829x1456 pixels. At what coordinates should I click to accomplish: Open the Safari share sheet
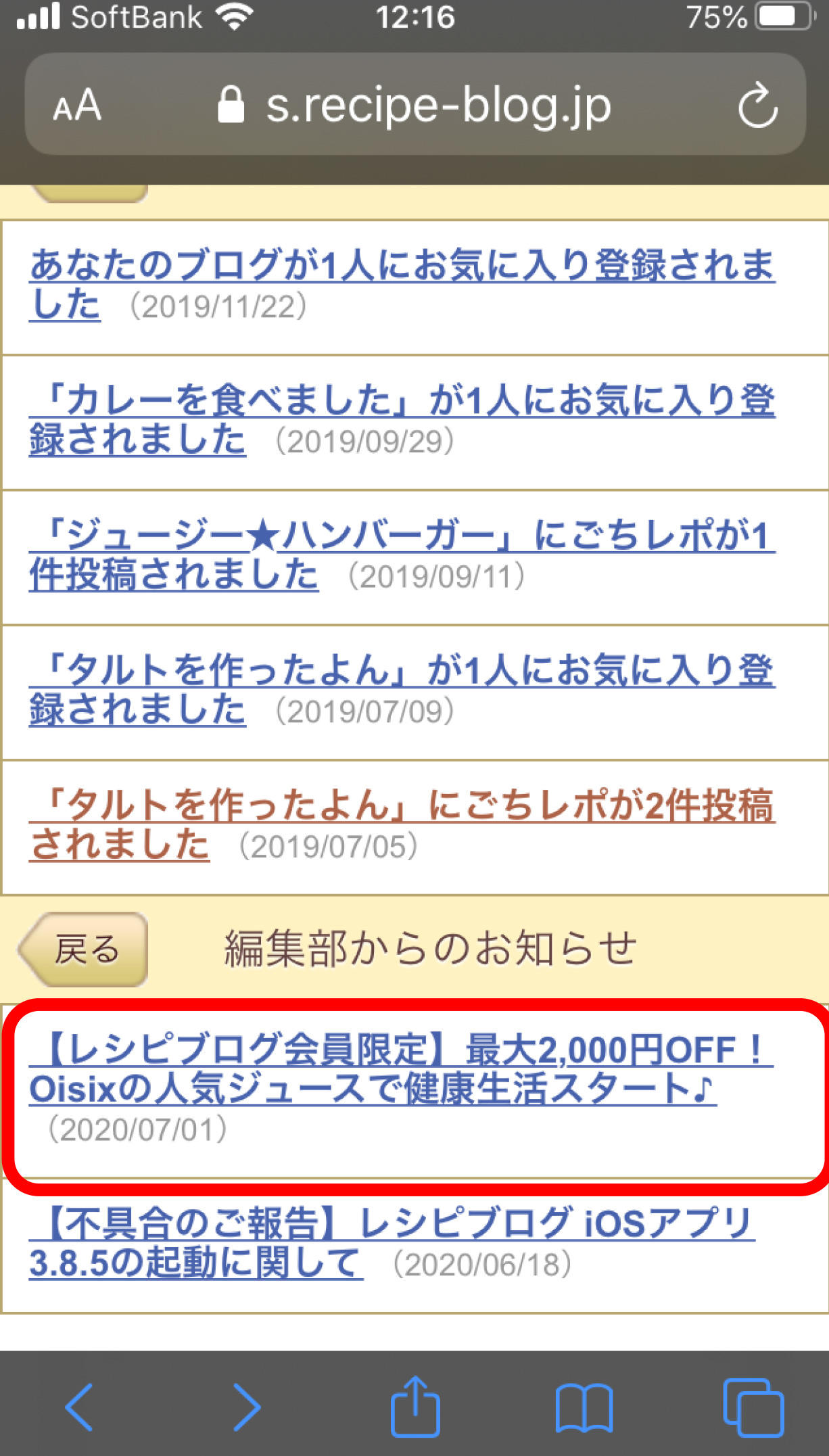coord(415,1405)
